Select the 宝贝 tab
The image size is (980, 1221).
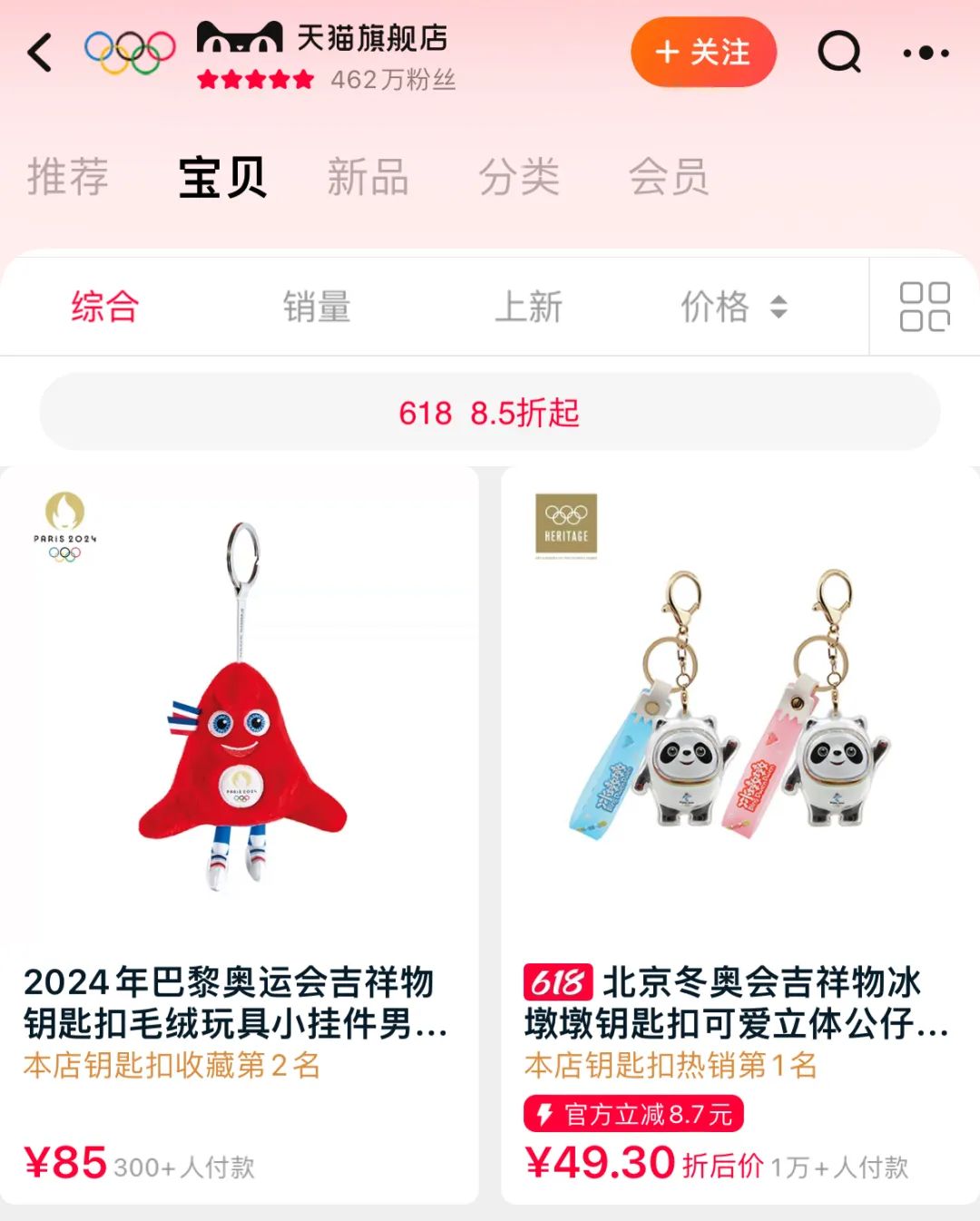click(222, 176)
